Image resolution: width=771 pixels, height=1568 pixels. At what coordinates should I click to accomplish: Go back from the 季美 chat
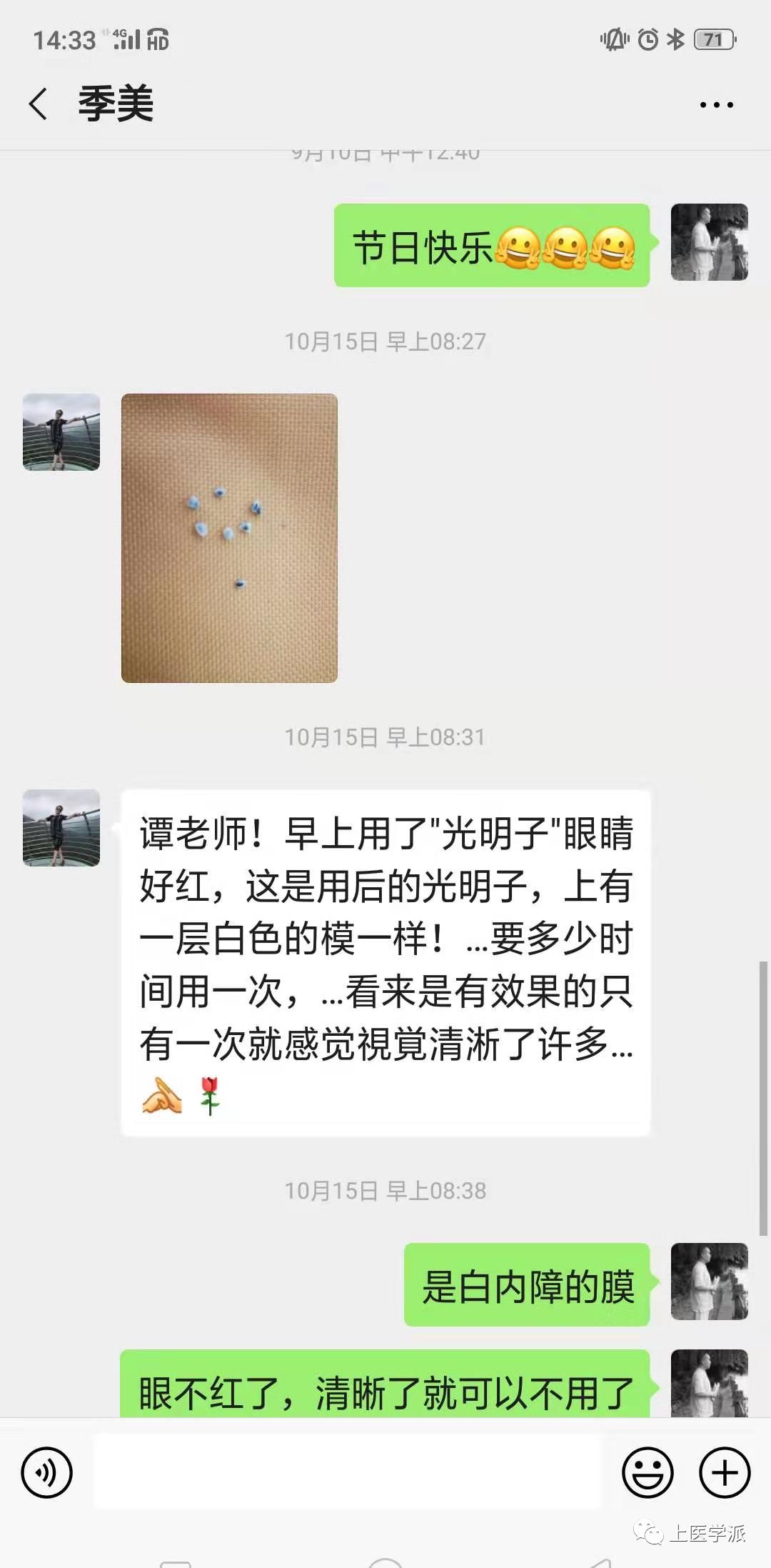pyautogui.click(x=39, y=104)
